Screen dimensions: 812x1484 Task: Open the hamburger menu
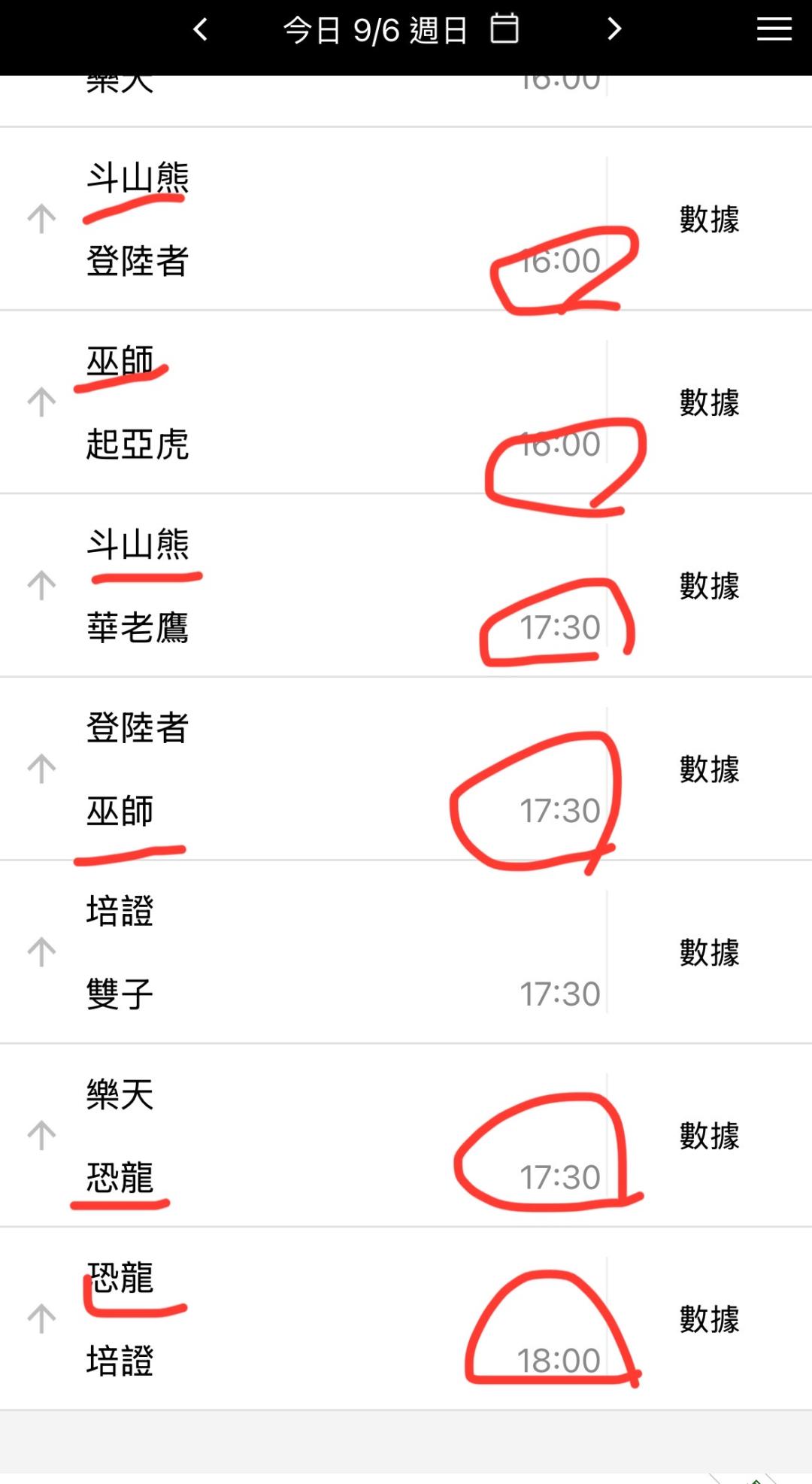[x=774, y=29]
